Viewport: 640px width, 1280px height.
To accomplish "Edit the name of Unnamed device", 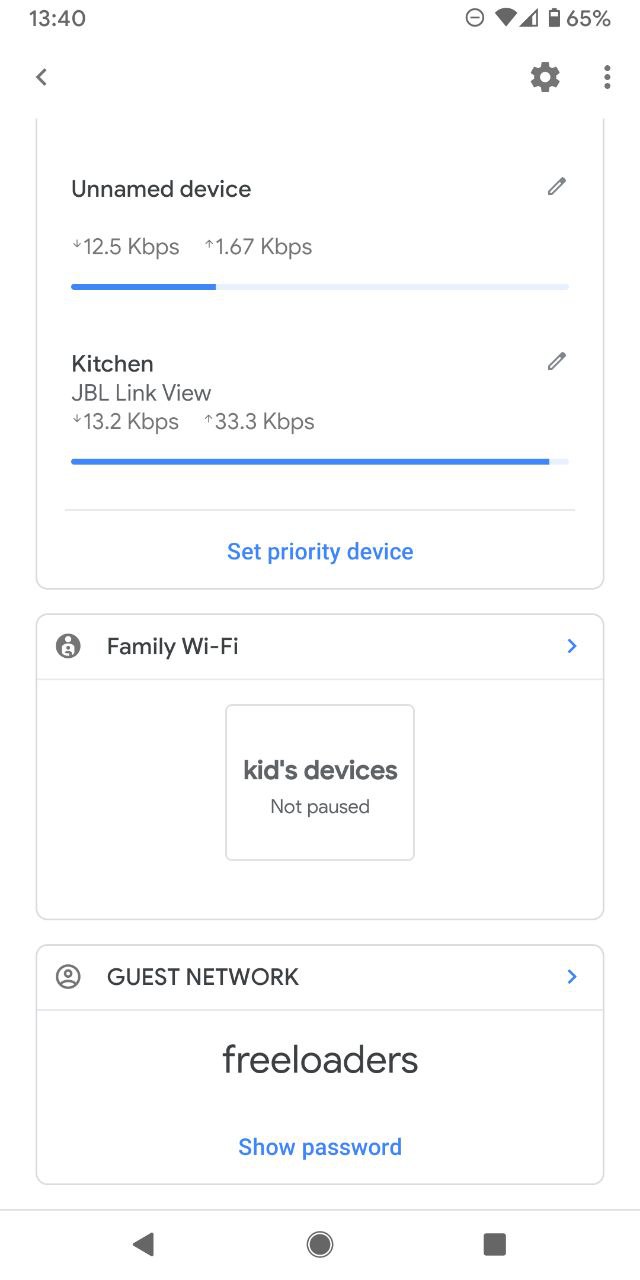I will pyautogui.click(x=557, y=187).
